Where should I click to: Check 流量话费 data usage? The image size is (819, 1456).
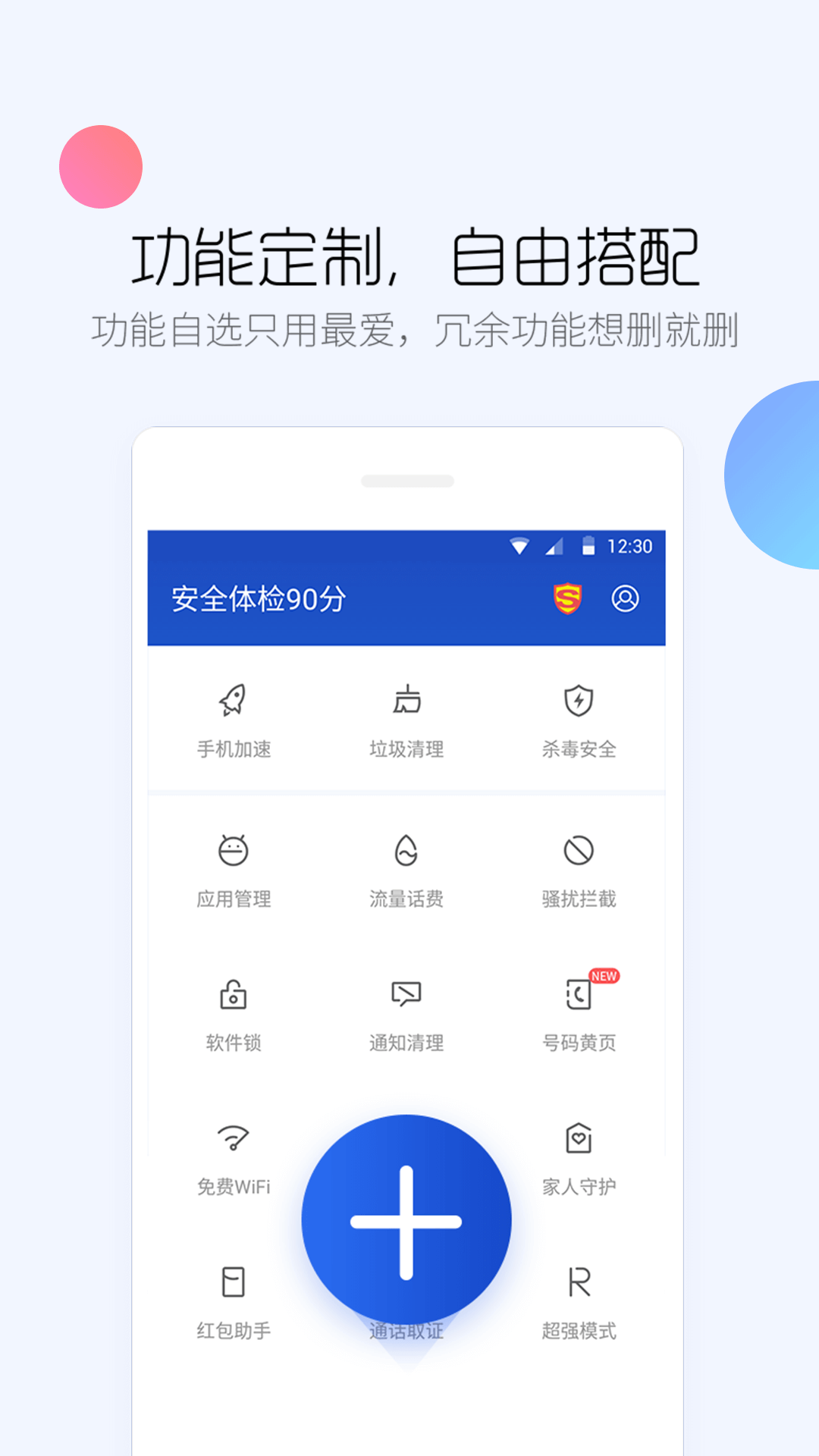[406, 868]
